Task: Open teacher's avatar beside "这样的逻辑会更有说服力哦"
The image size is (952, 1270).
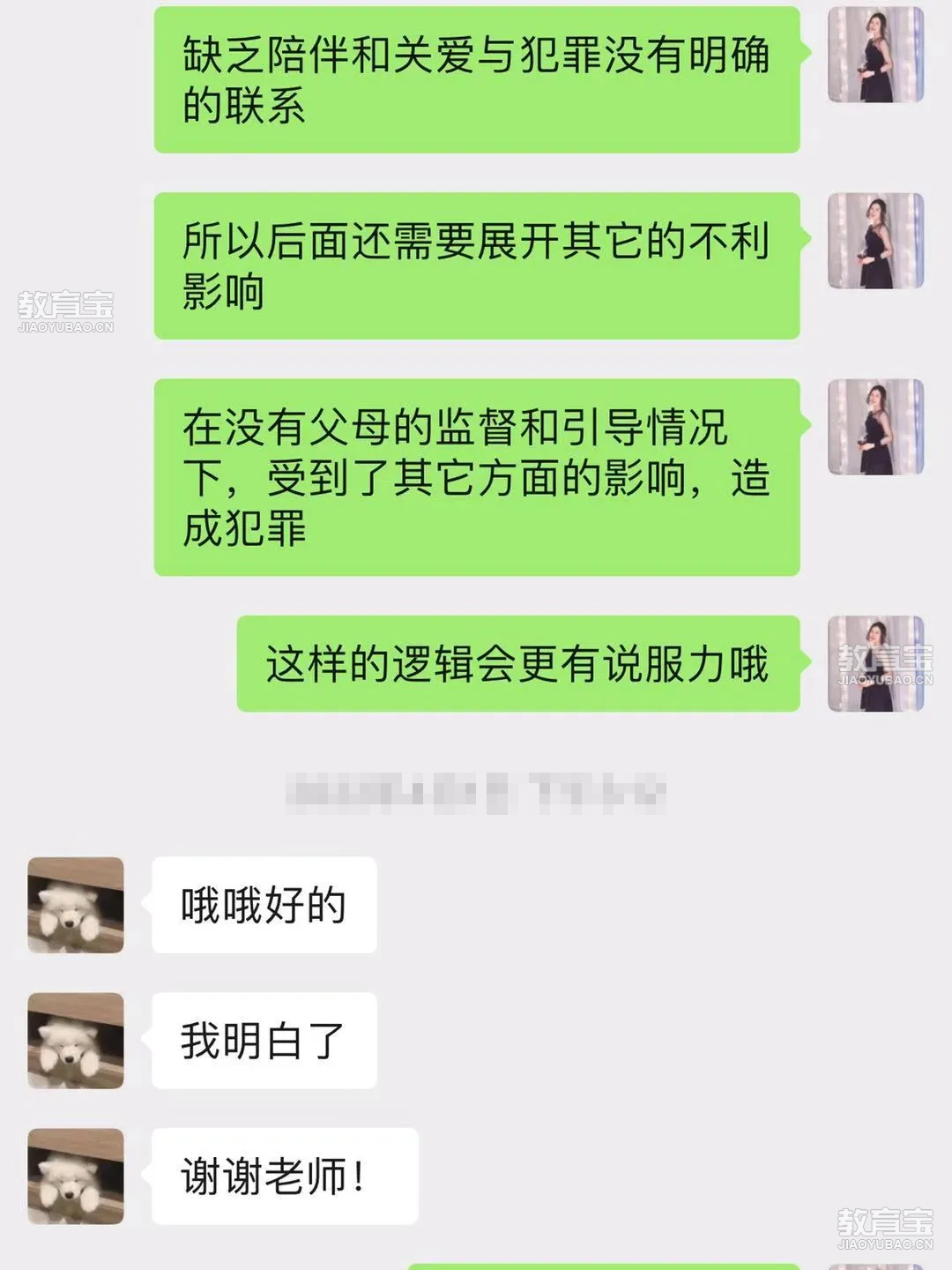Action: point(875,663)
